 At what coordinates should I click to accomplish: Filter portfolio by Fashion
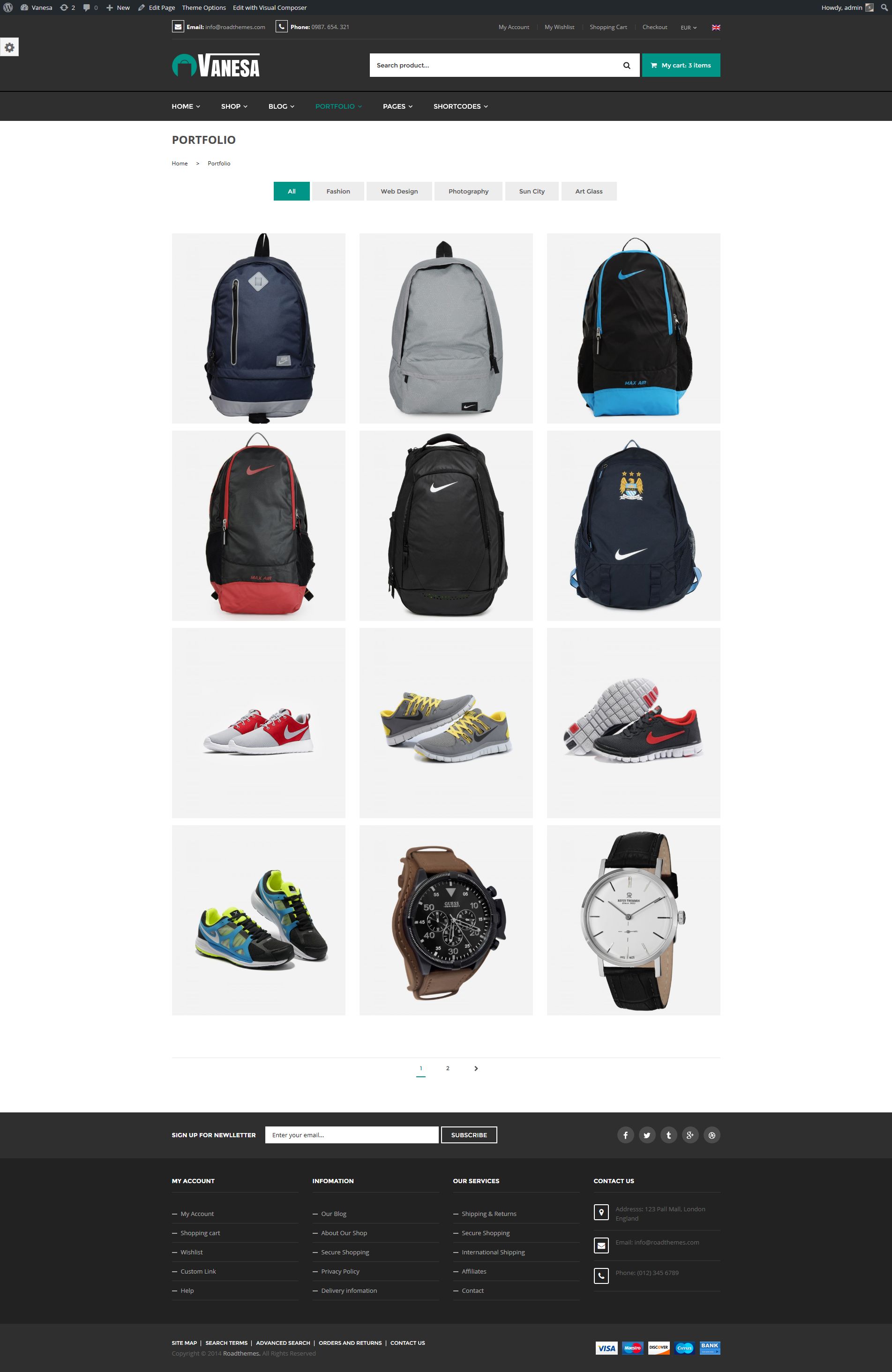coord(338,191)
